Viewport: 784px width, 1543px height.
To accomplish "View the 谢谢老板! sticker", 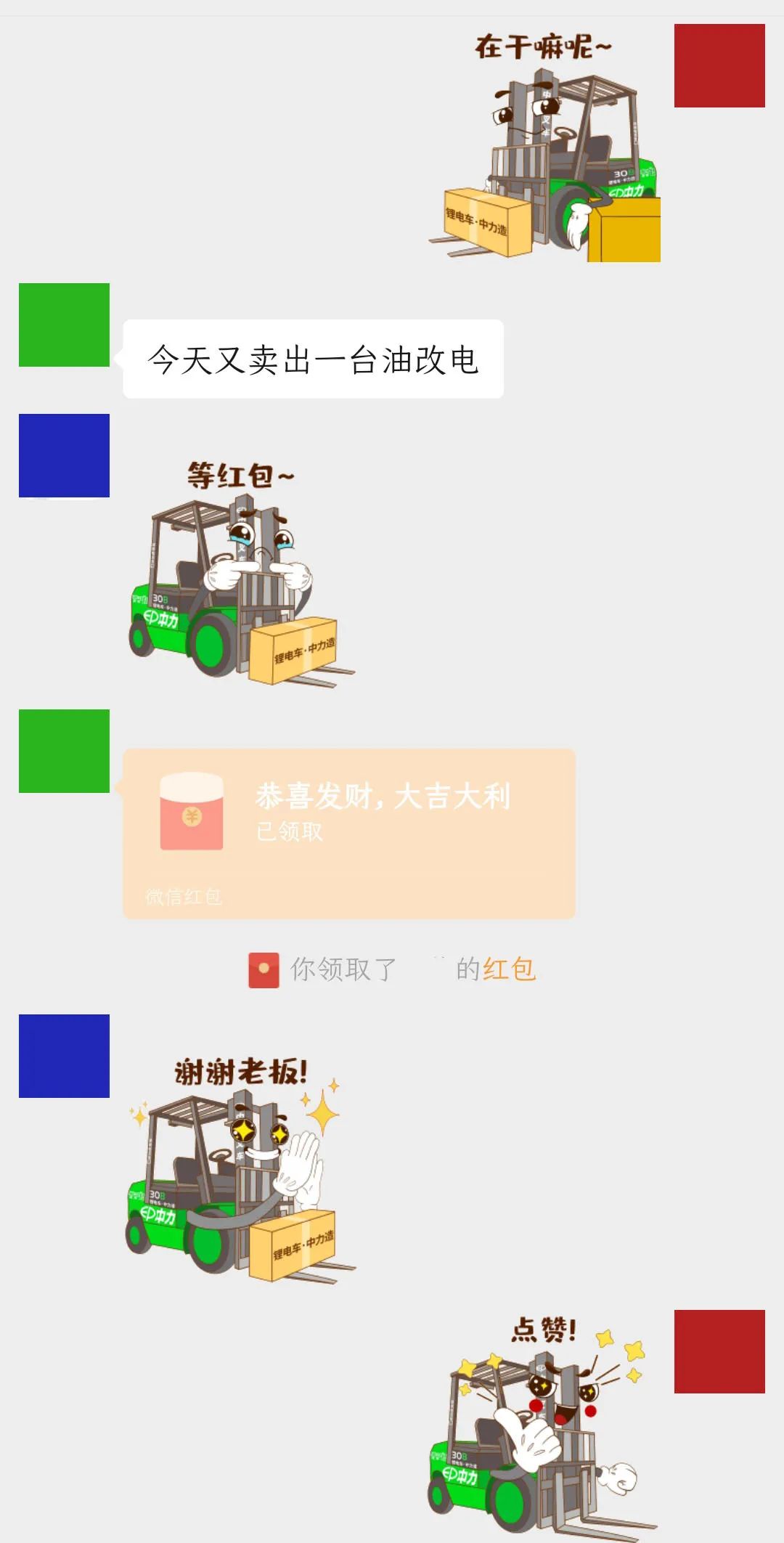I will [240, 1171].
